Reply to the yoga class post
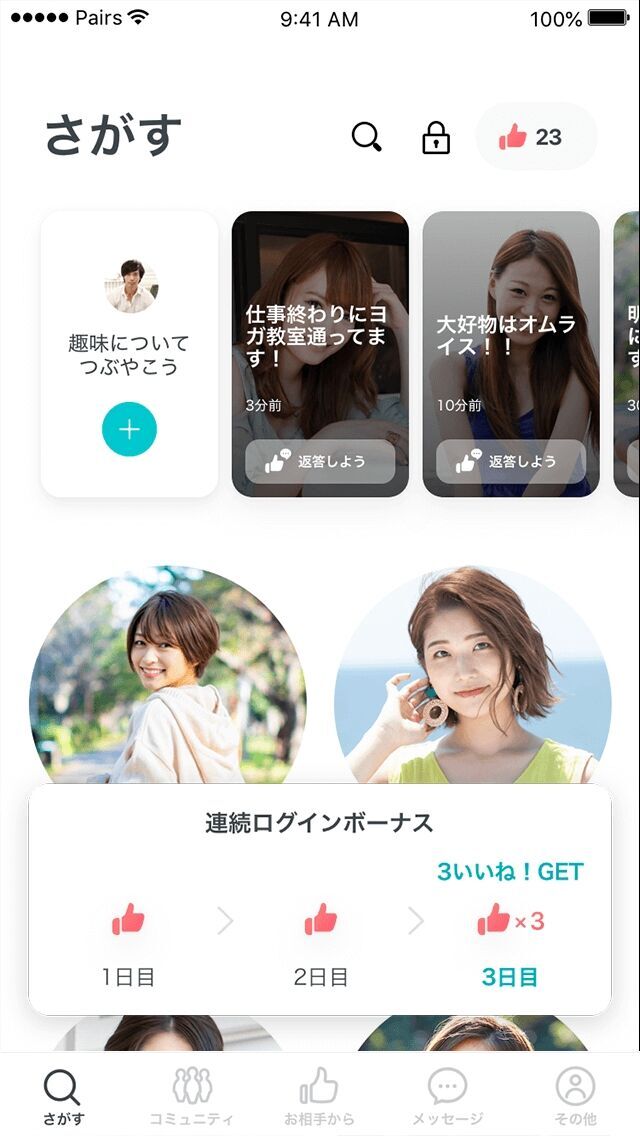Screen dimensions: 640x1136 click(320, 462)
